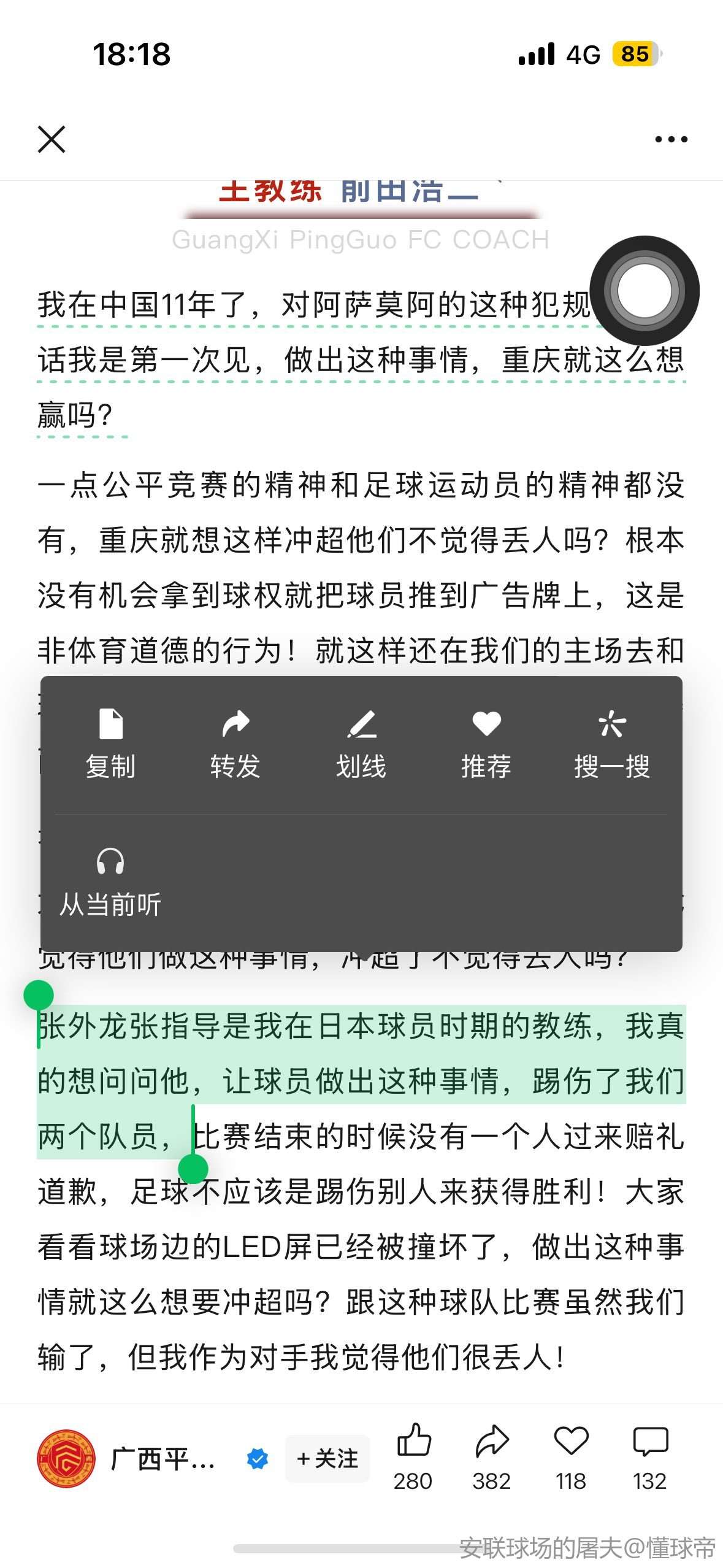Open the comments with 132 replies
723x1568 pixels.
click(649, 1457)
